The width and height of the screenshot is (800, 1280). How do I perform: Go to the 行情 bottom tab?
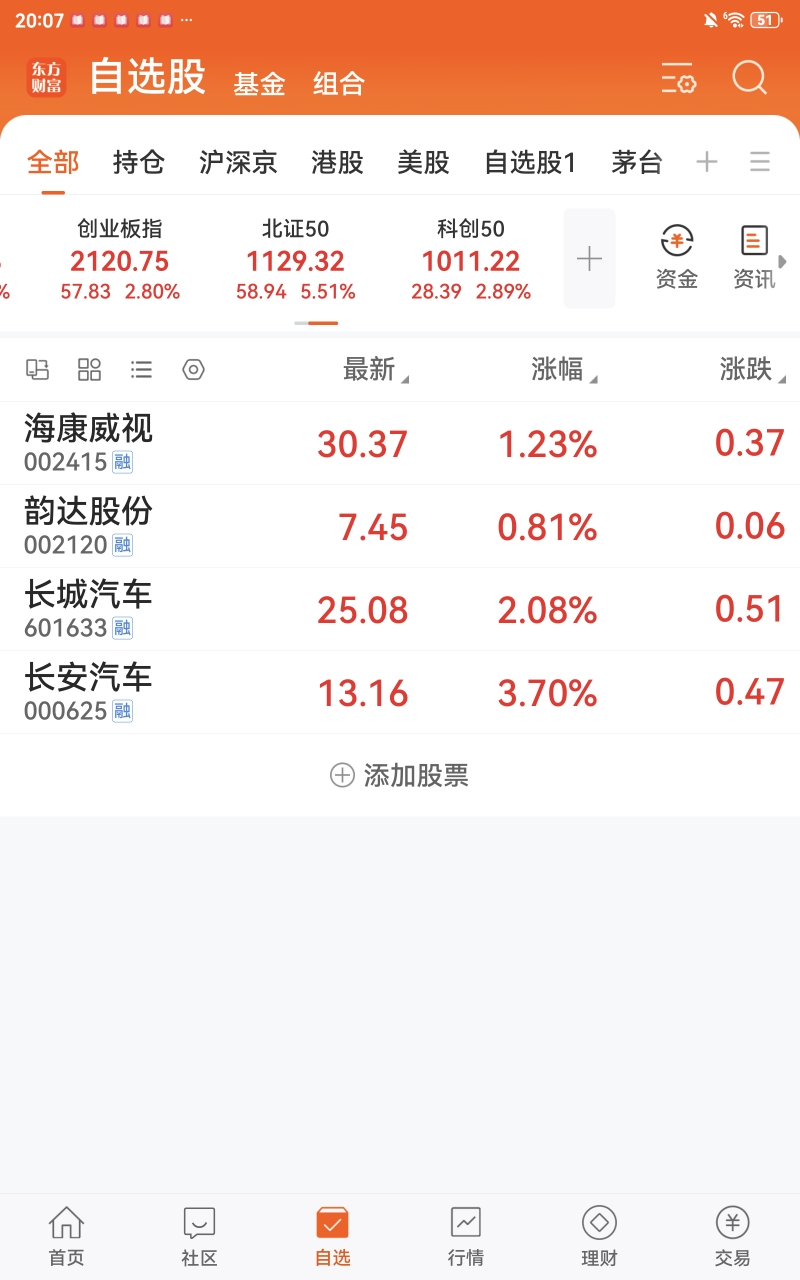[466, 1236]
